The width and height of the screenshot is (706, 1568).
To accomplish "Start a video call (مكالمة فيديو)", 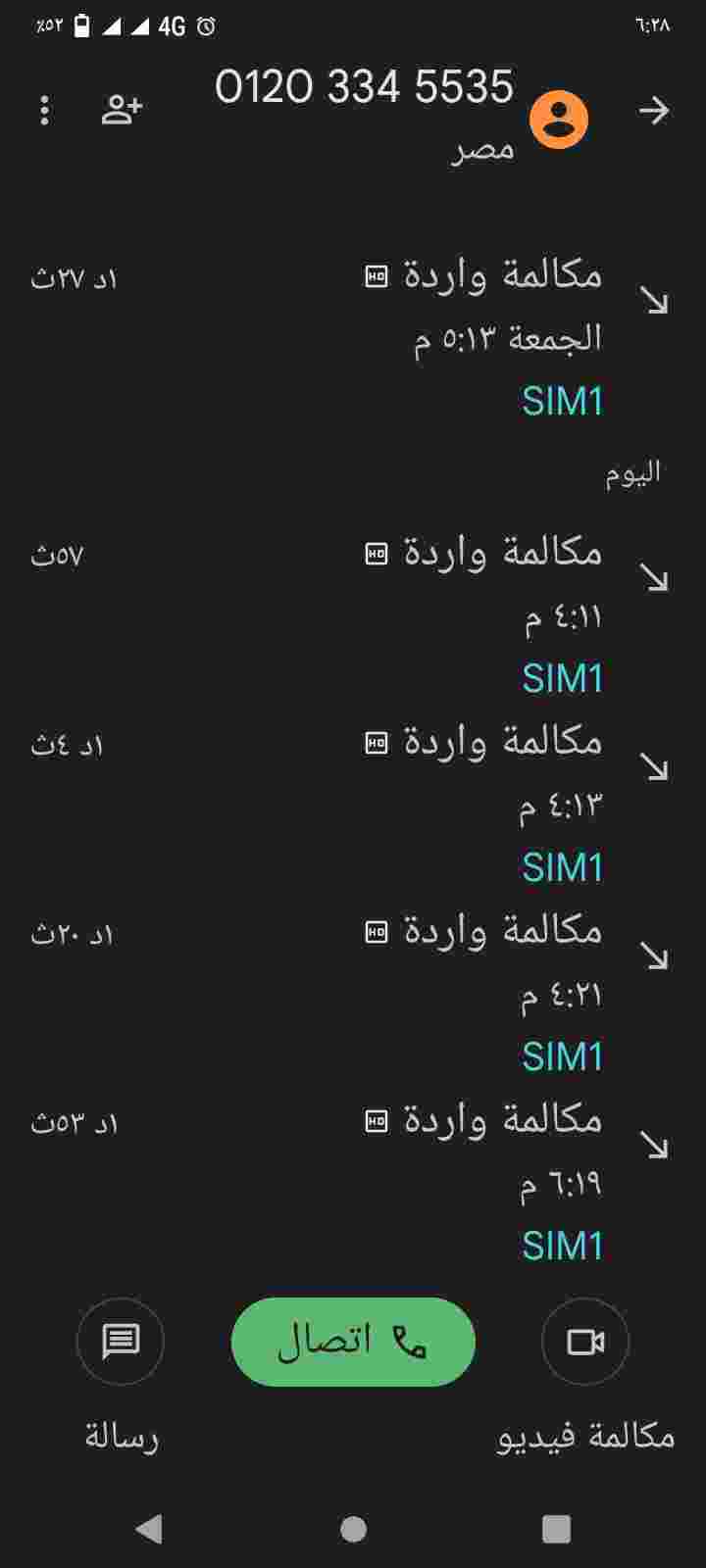I will [585, 1341].
